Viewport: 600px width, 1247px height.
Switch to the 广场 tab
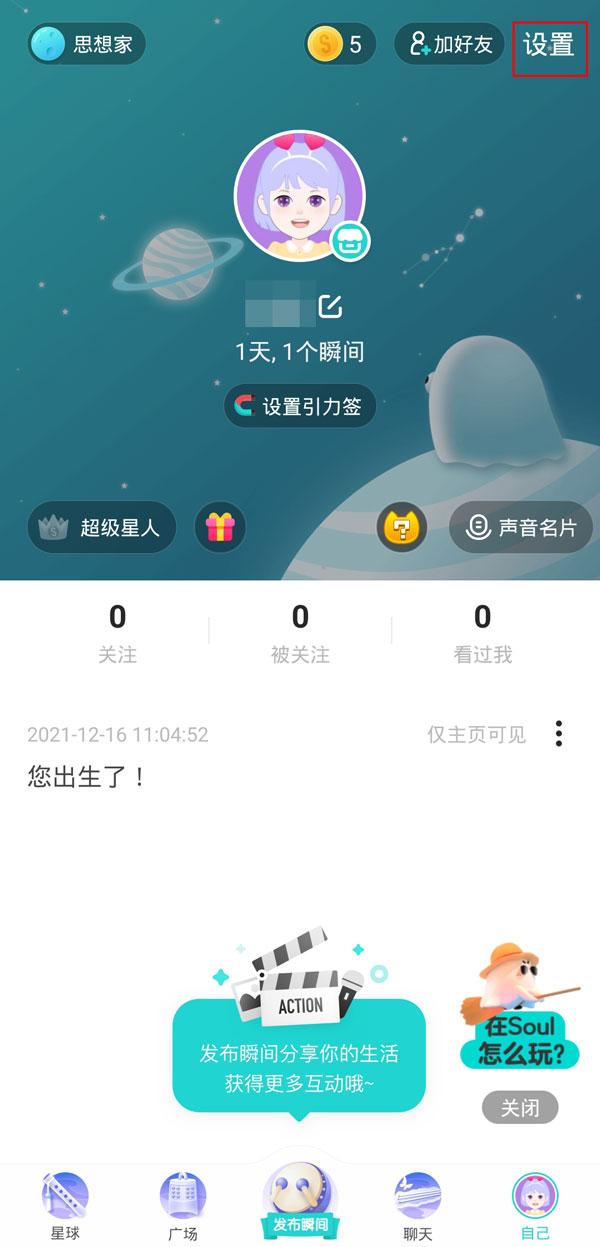pos(183,1205)
